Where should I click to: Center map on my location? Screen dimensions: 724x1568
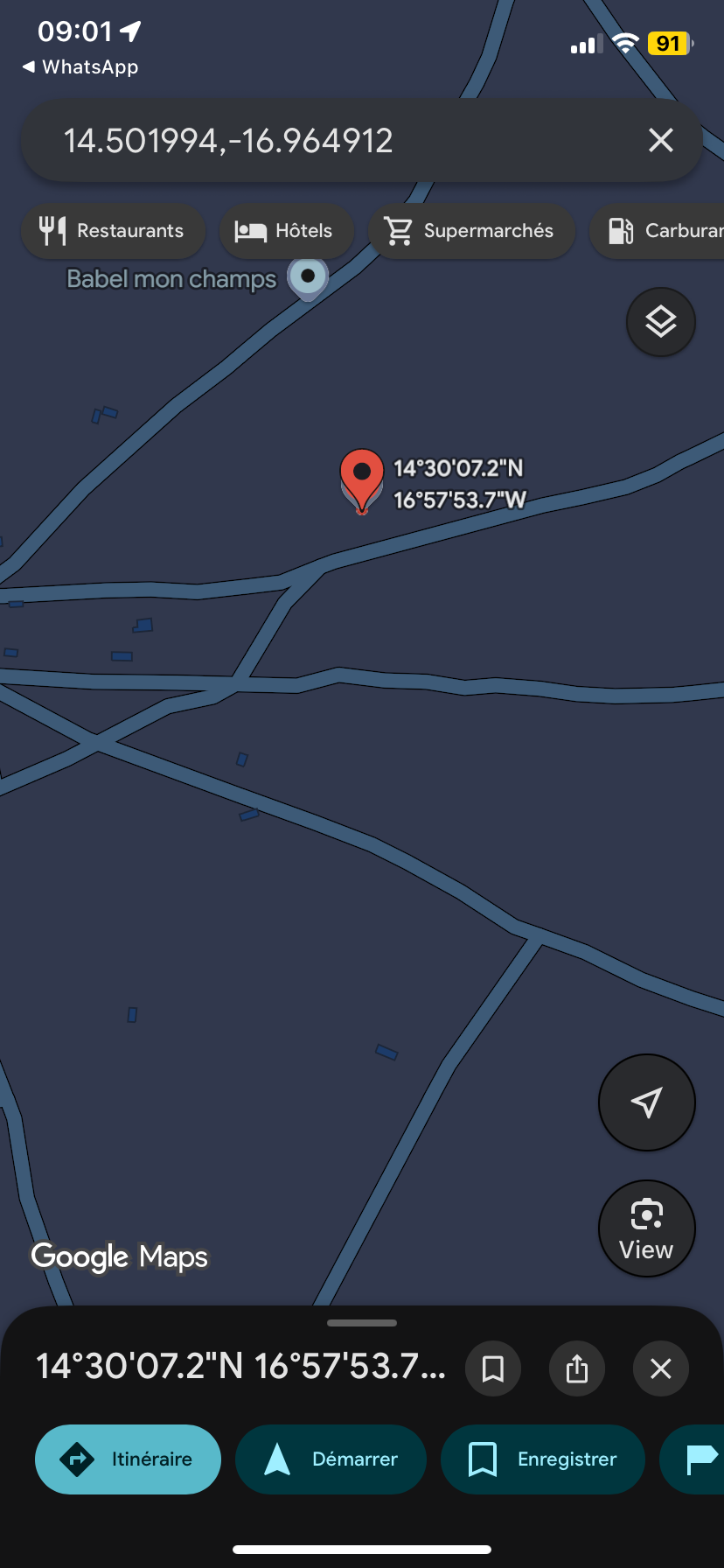tap(646, 1102)
